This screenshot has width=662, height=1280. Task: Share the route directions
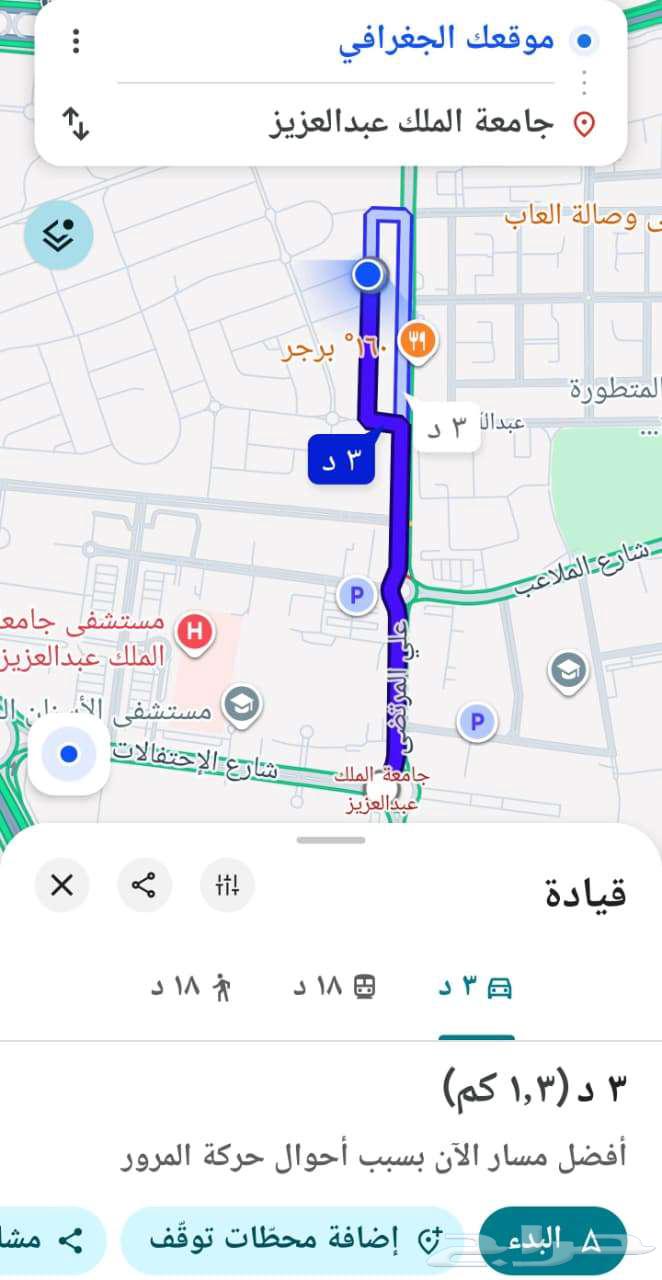pos(144,885)
